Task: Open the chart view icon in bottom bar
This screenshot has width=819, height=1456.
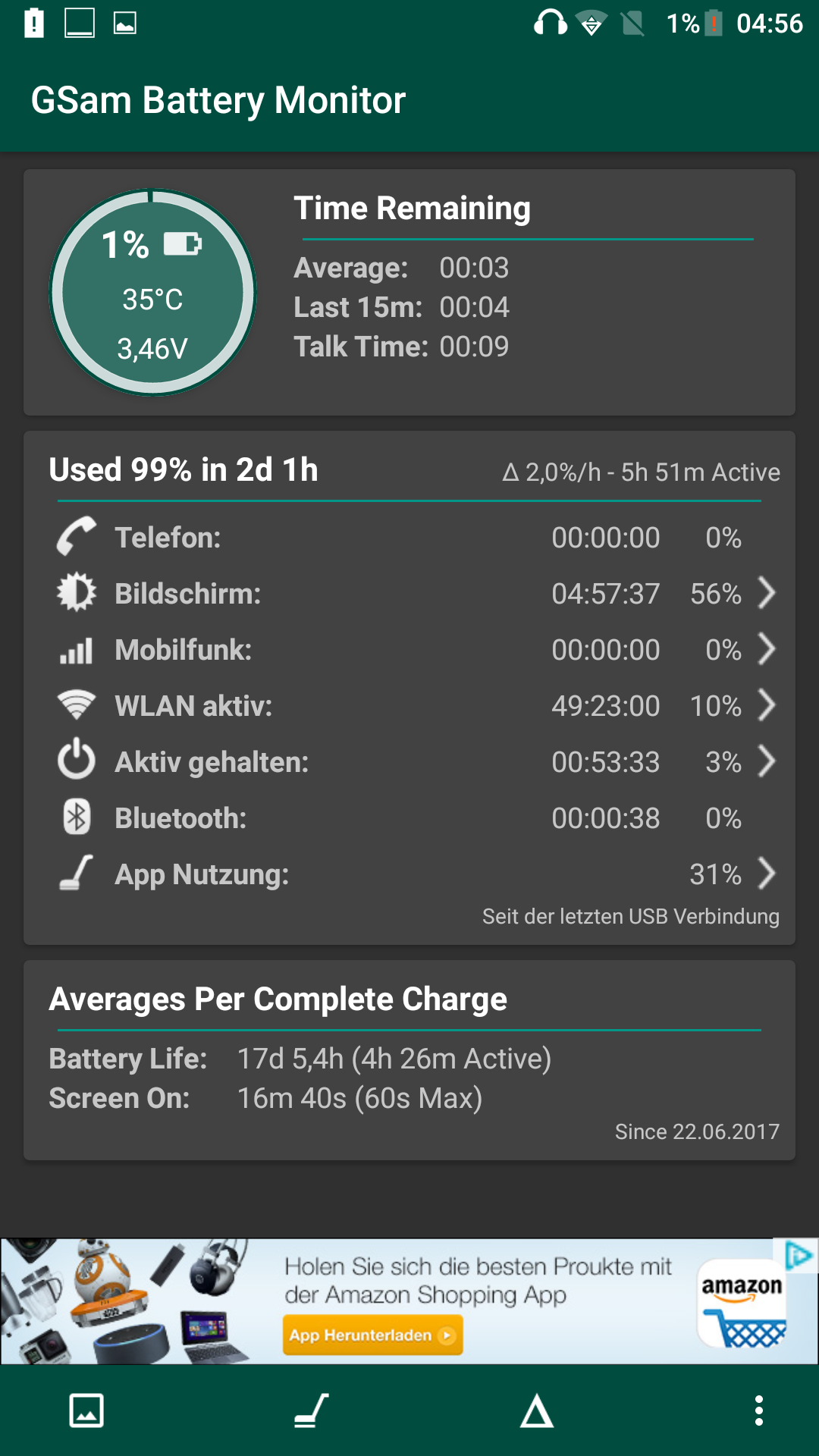Action: (86, 1411)
